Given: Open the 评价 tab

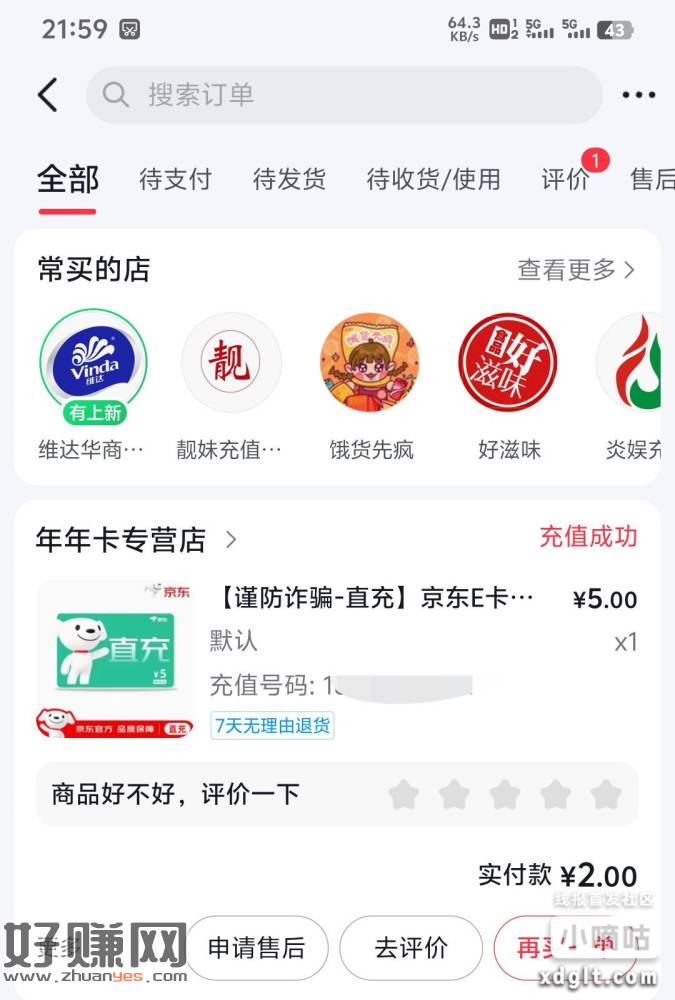Looking at the screenshot, I should tap(566, 180).
